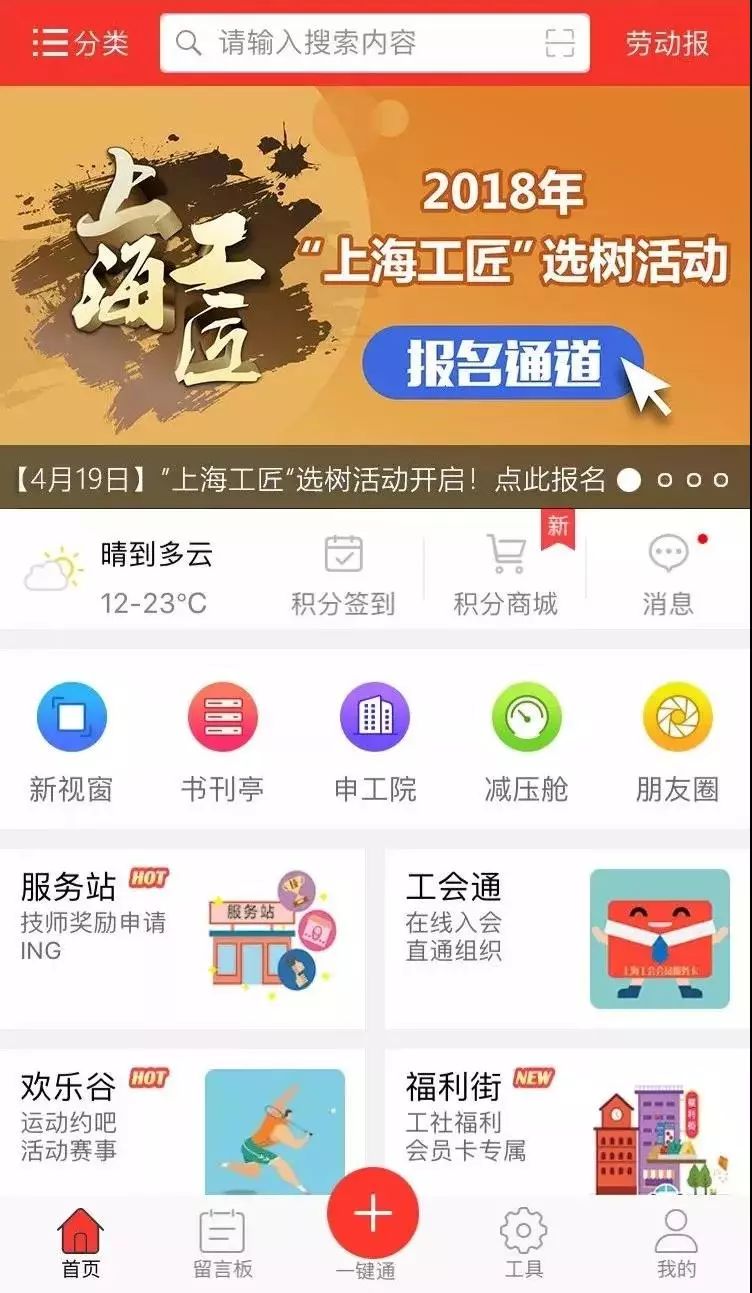Open the 书刊亭 shortcut

(222, 740)
